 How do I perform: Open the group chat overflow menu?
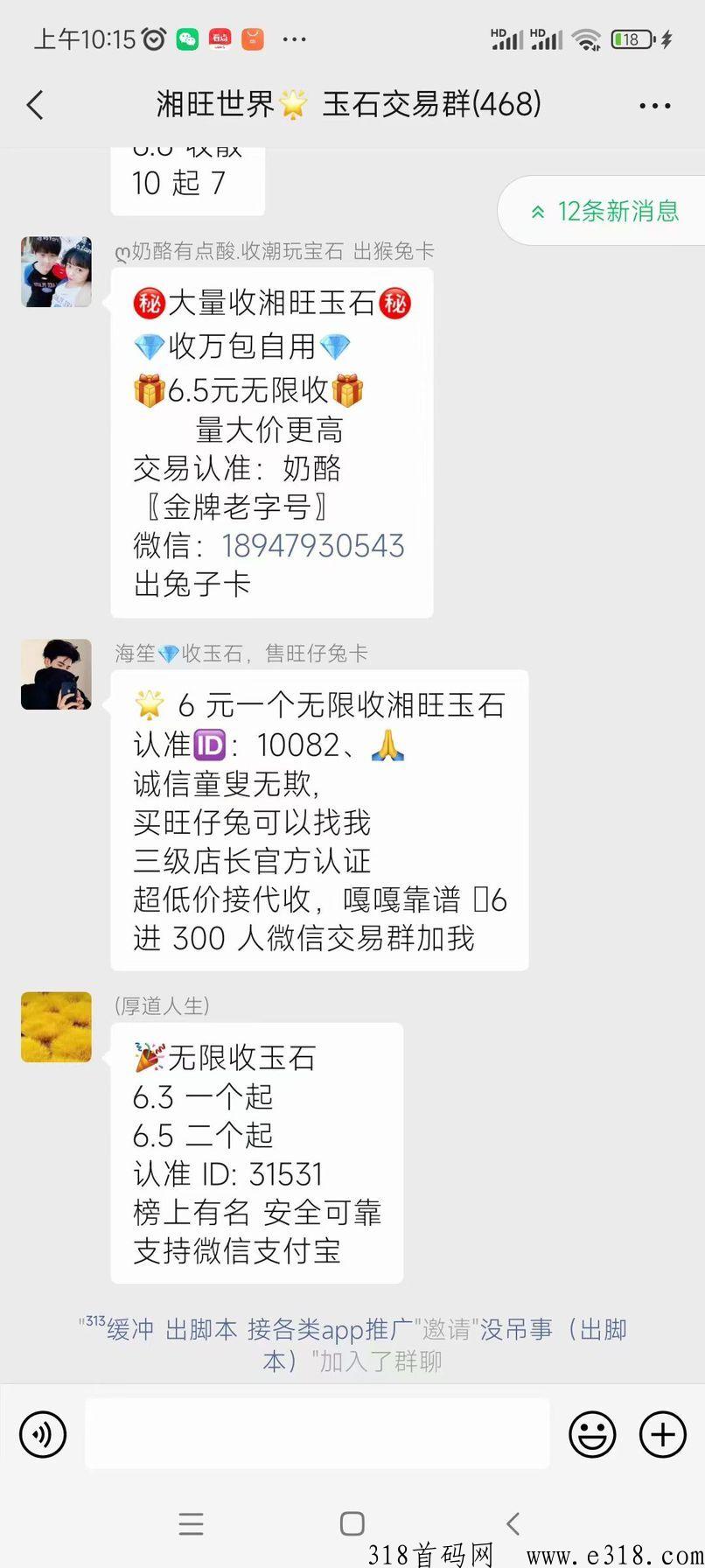(x=654, y=106)
